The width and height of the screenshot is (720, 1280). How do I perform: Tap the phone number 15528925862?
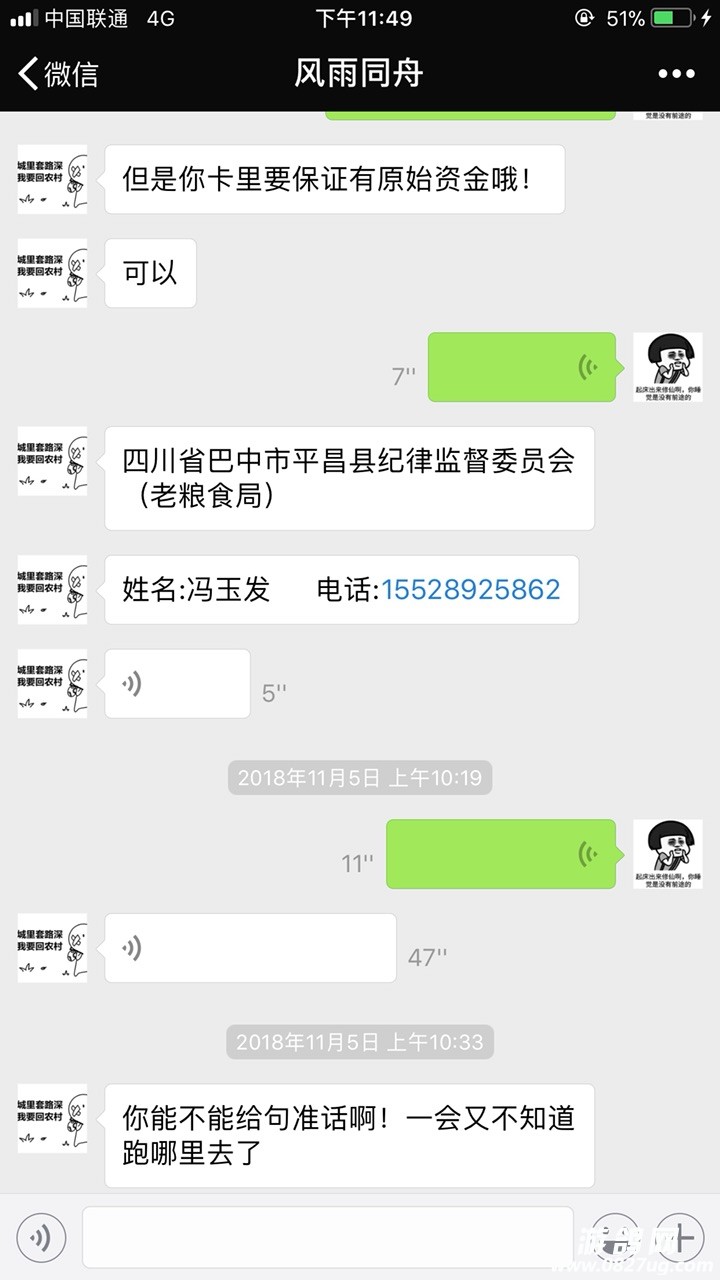coord(470,589)
